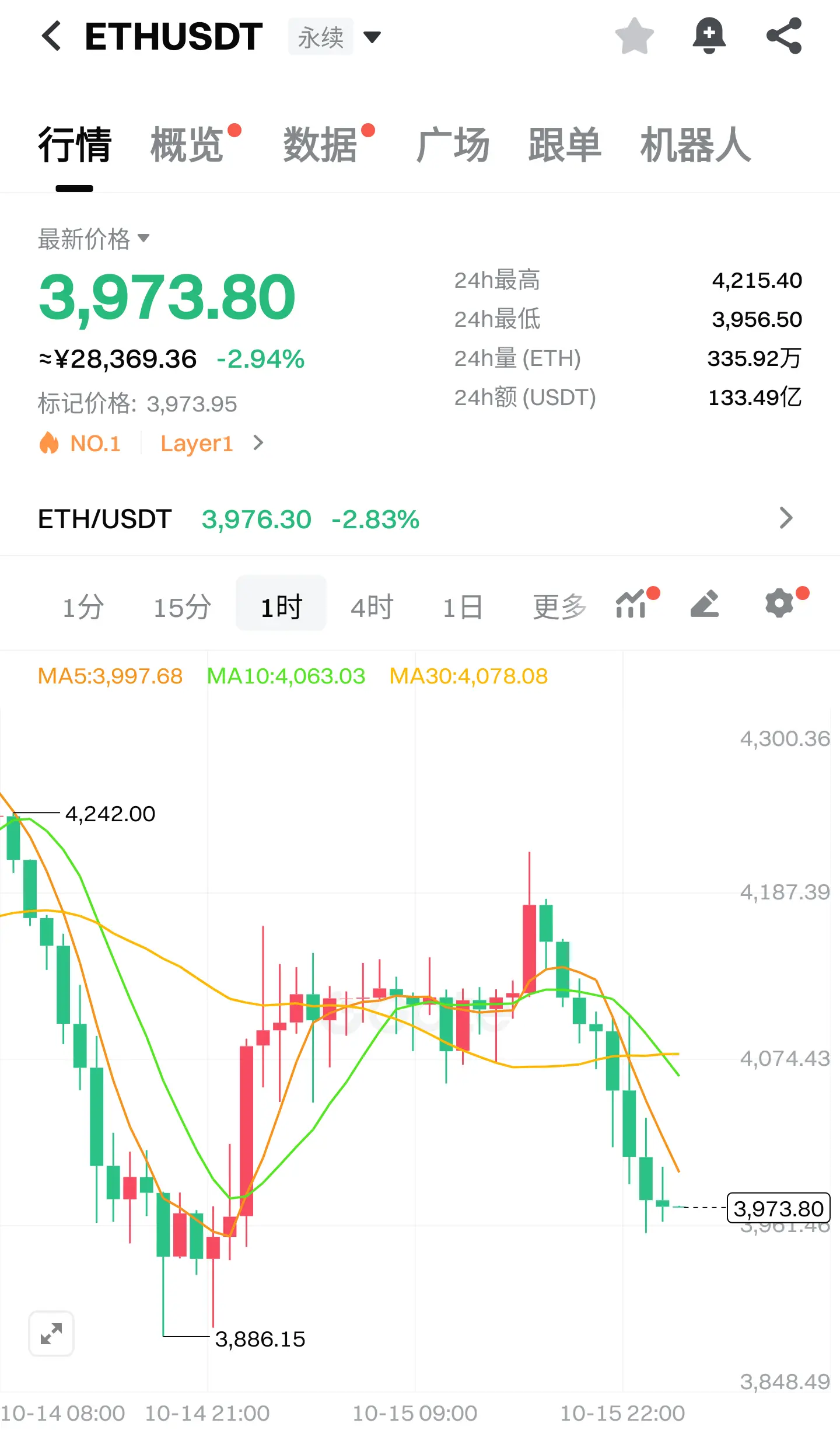Expand the 最新价格 price type dropdown
Screen dimensions: 840x1430
pyautogui.click(x=94, y=239)
